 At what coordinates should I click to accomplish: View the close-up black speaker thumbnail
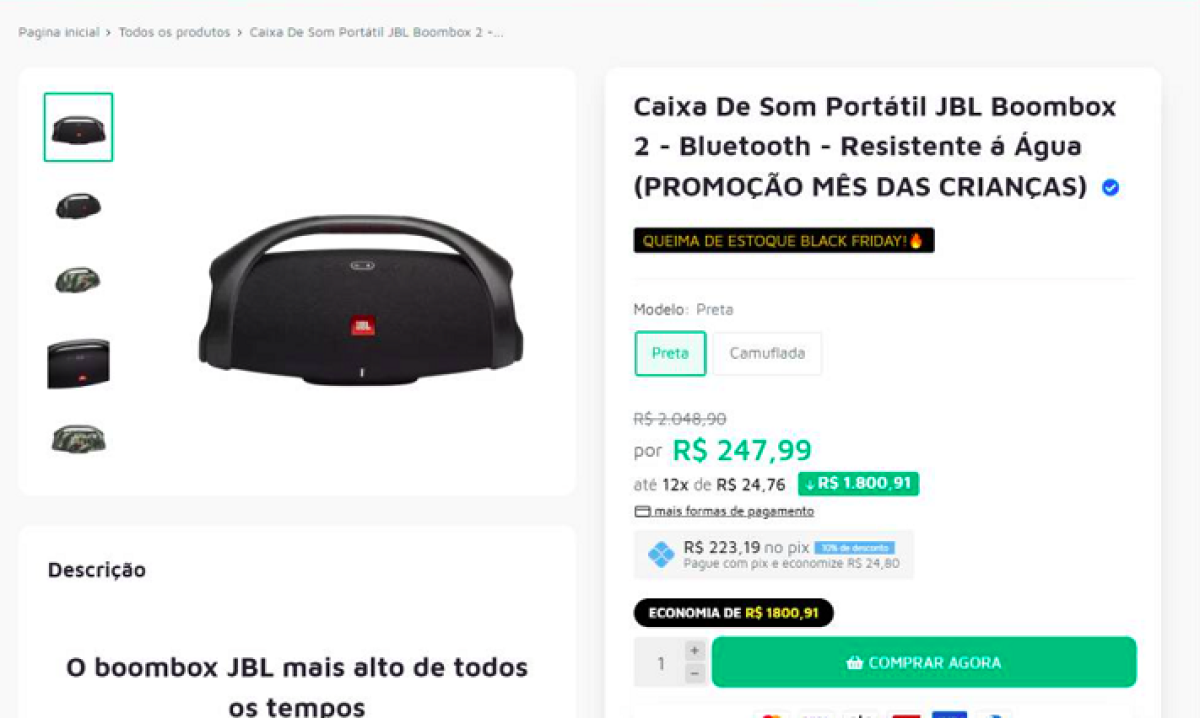click(x=78, y=363)
